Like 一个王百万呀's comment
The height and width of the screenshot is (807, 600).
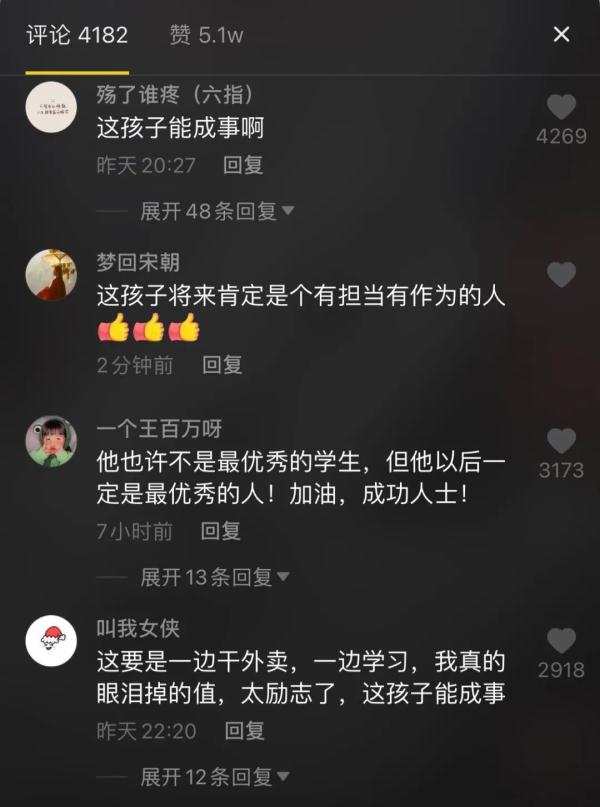[562, 441]
